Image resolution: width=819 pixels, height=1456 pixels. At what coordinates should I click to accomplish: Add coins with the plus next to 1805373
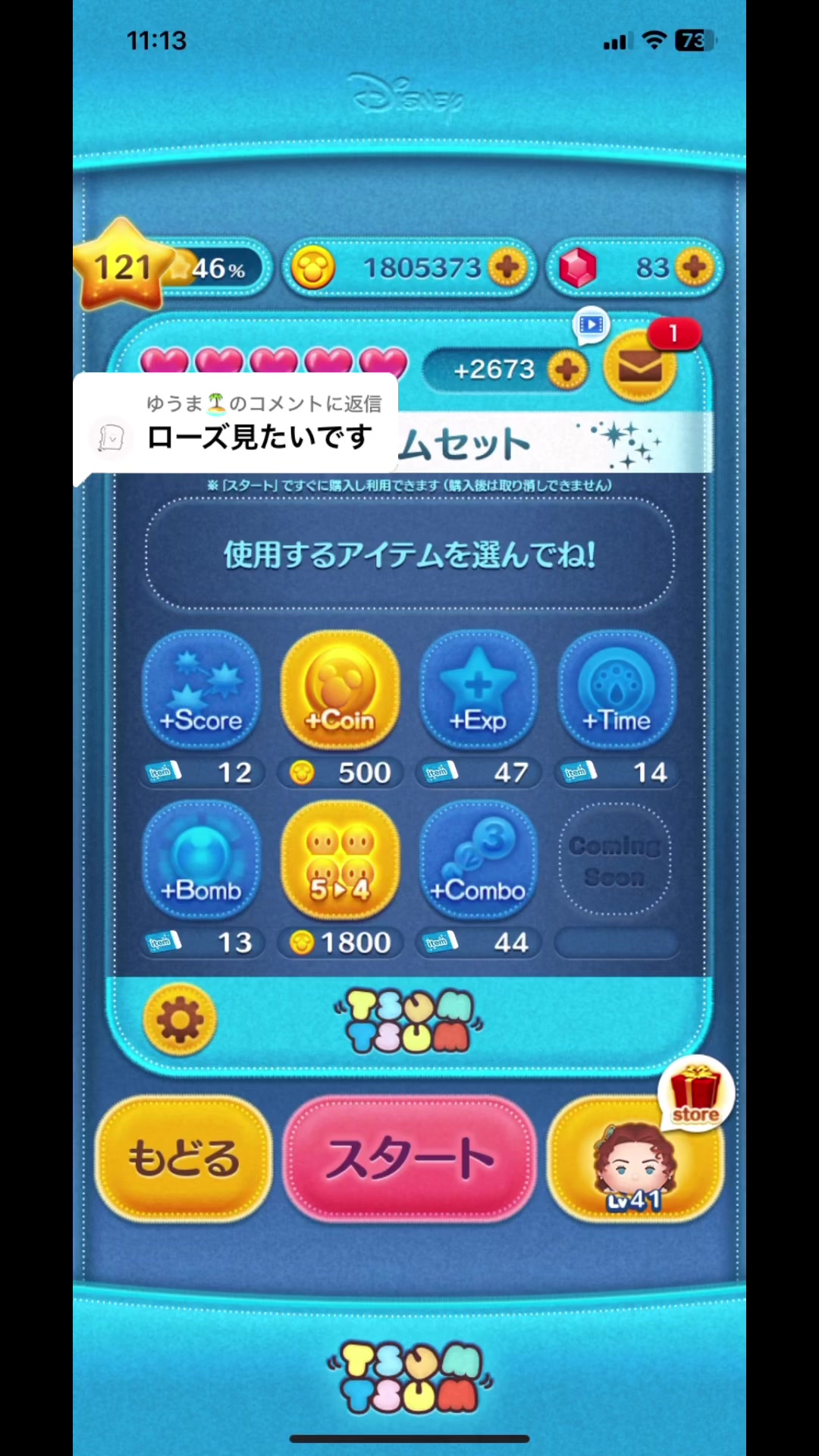point(507,267)
